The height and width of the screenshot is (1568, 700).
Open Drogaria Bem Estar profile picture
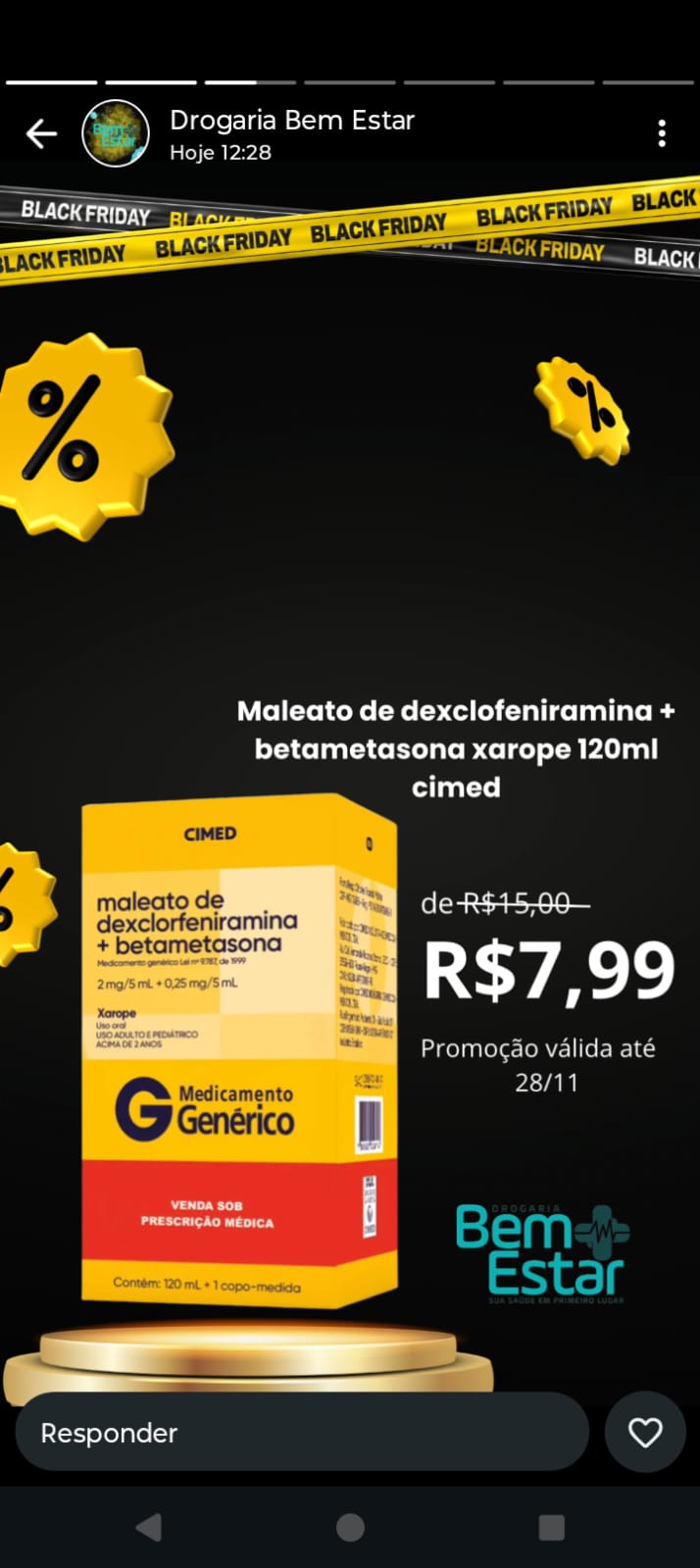[116, 133]
